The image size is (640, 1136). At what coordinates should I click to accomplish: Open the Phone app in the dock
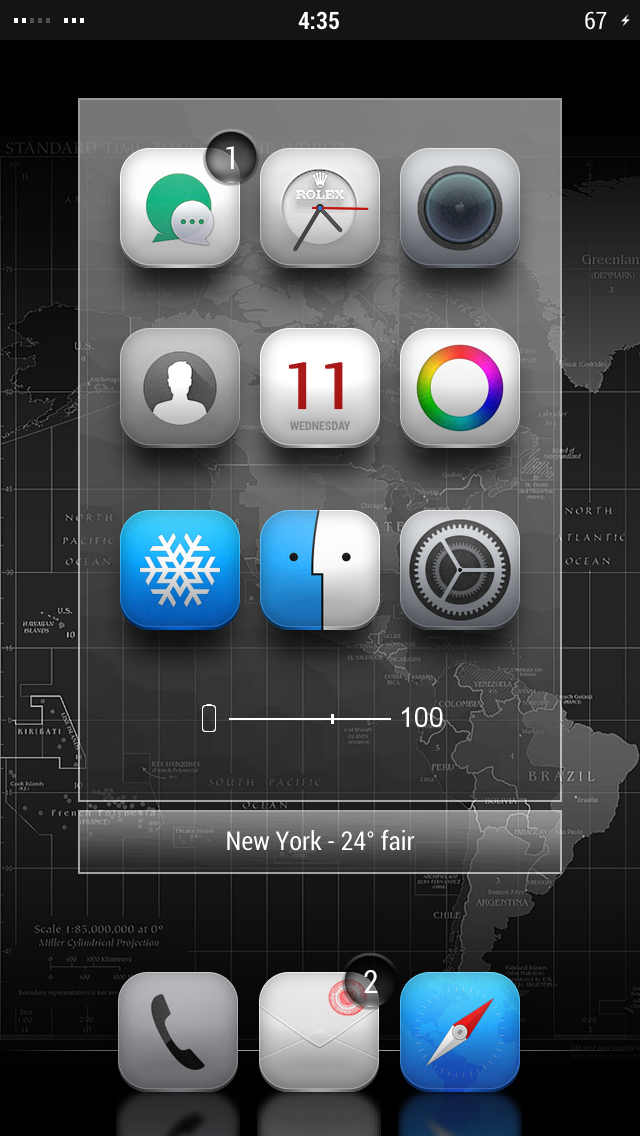(178, 1032)
